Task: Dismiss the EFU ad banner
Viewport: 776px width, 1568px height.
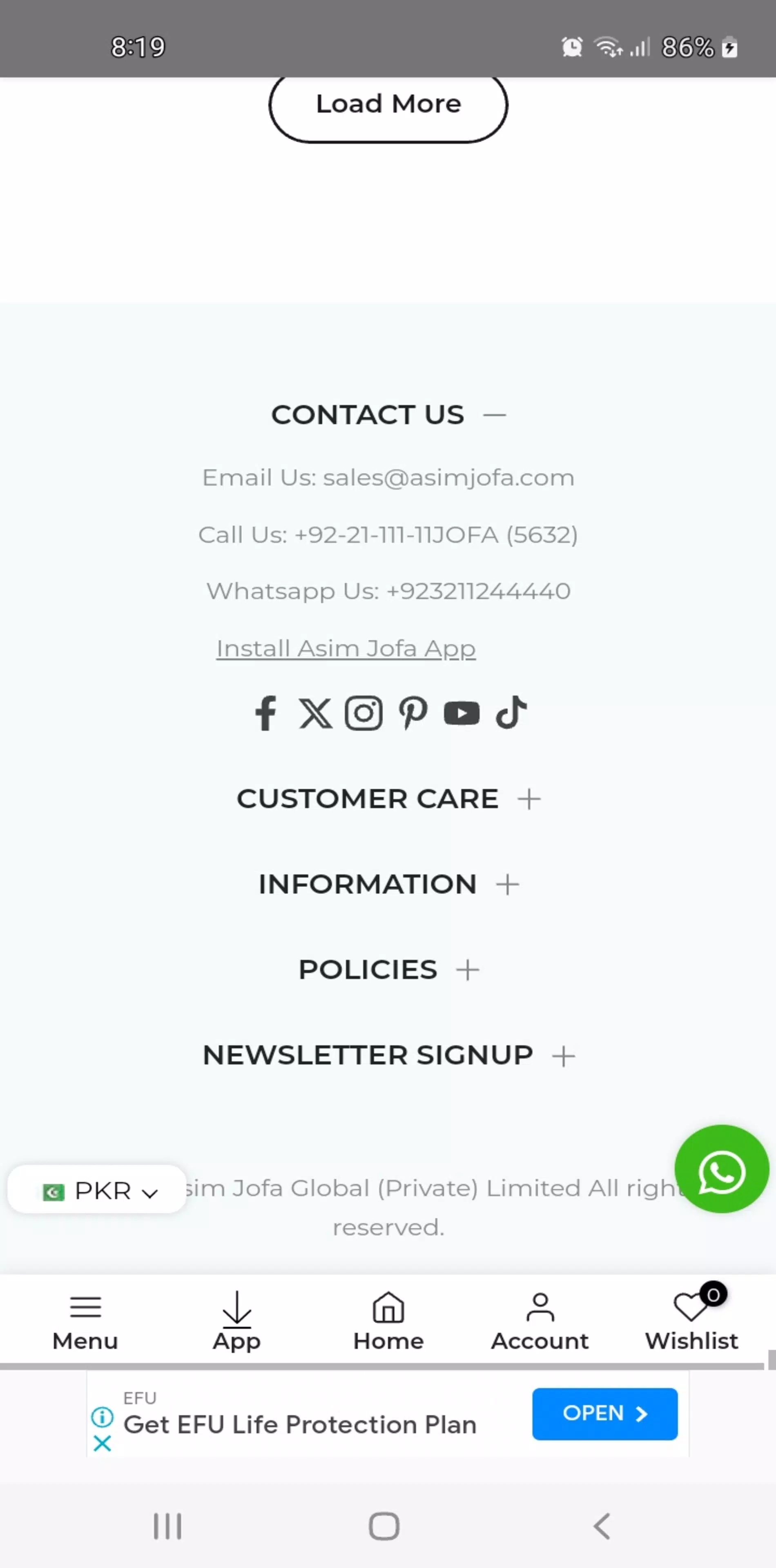Action: tap(102, 1443)
